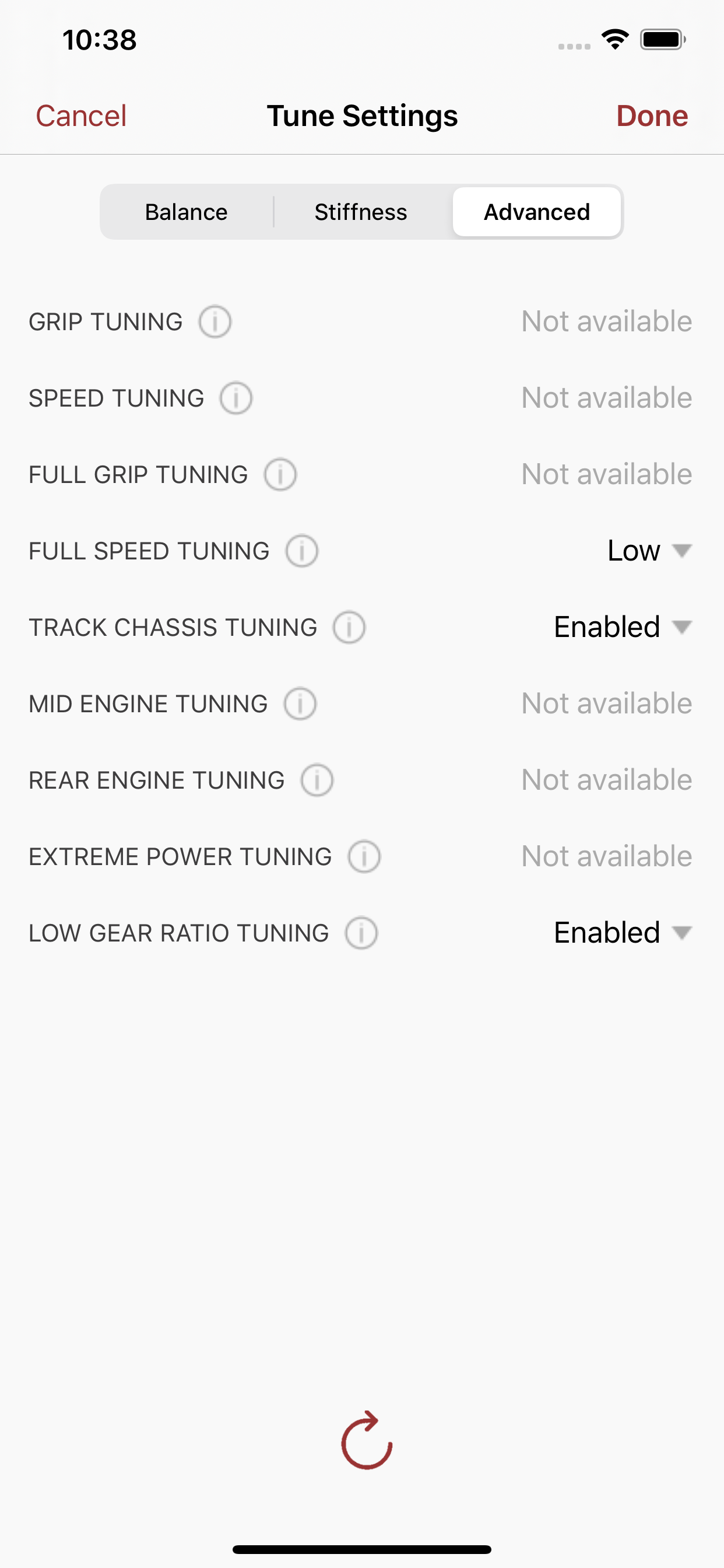View info about Rear Engine Tuning
Screen dimensions: 724x1568
tap(317, 780)
